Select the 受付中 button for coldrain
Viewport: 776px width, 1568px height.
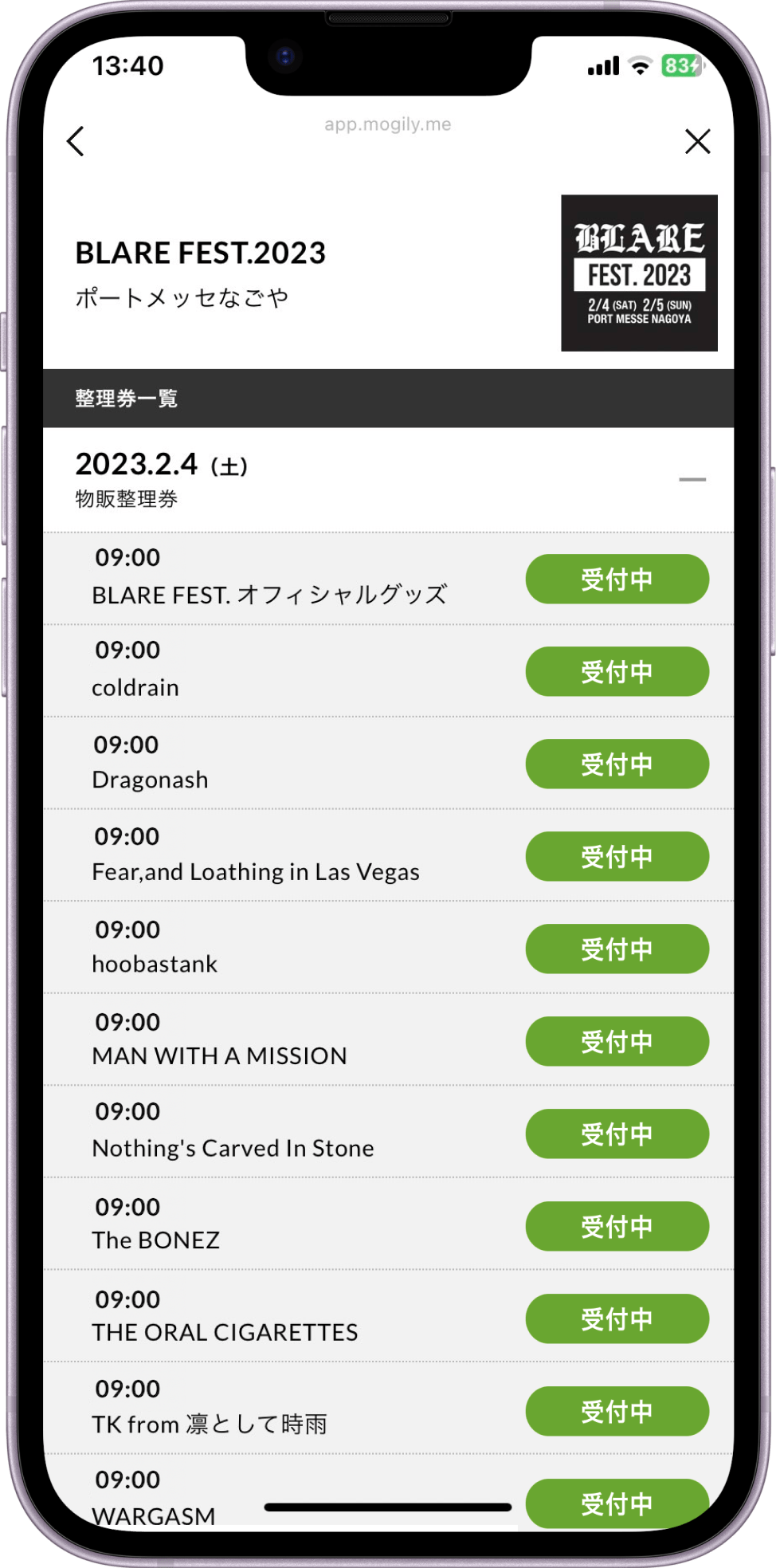(617, 672)
